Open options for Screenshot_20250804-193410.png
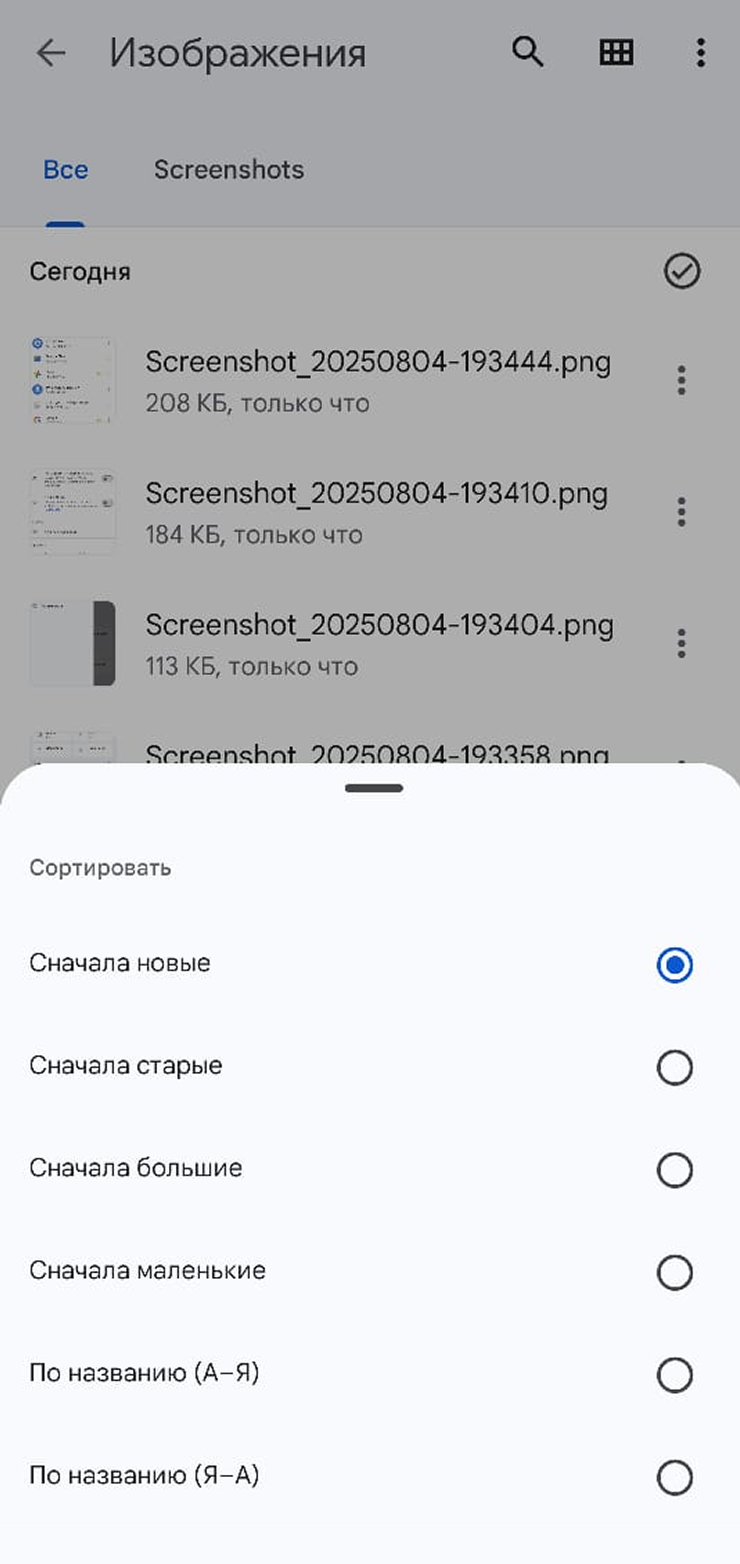Viewport: 740px width, 1564px height. point(681,512)
